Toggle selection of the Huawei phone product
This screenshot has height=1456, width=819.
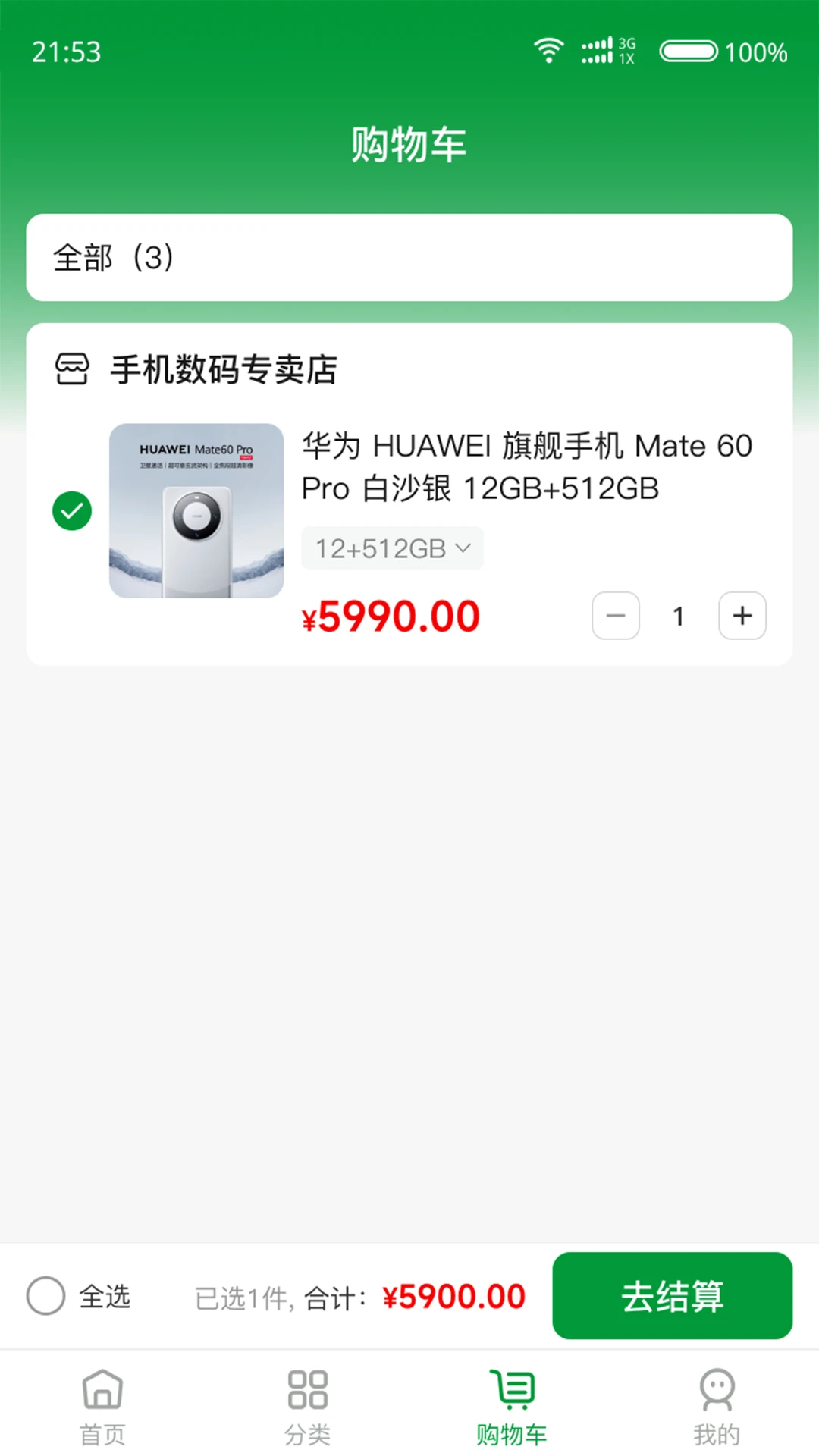[x=72, y=510]
